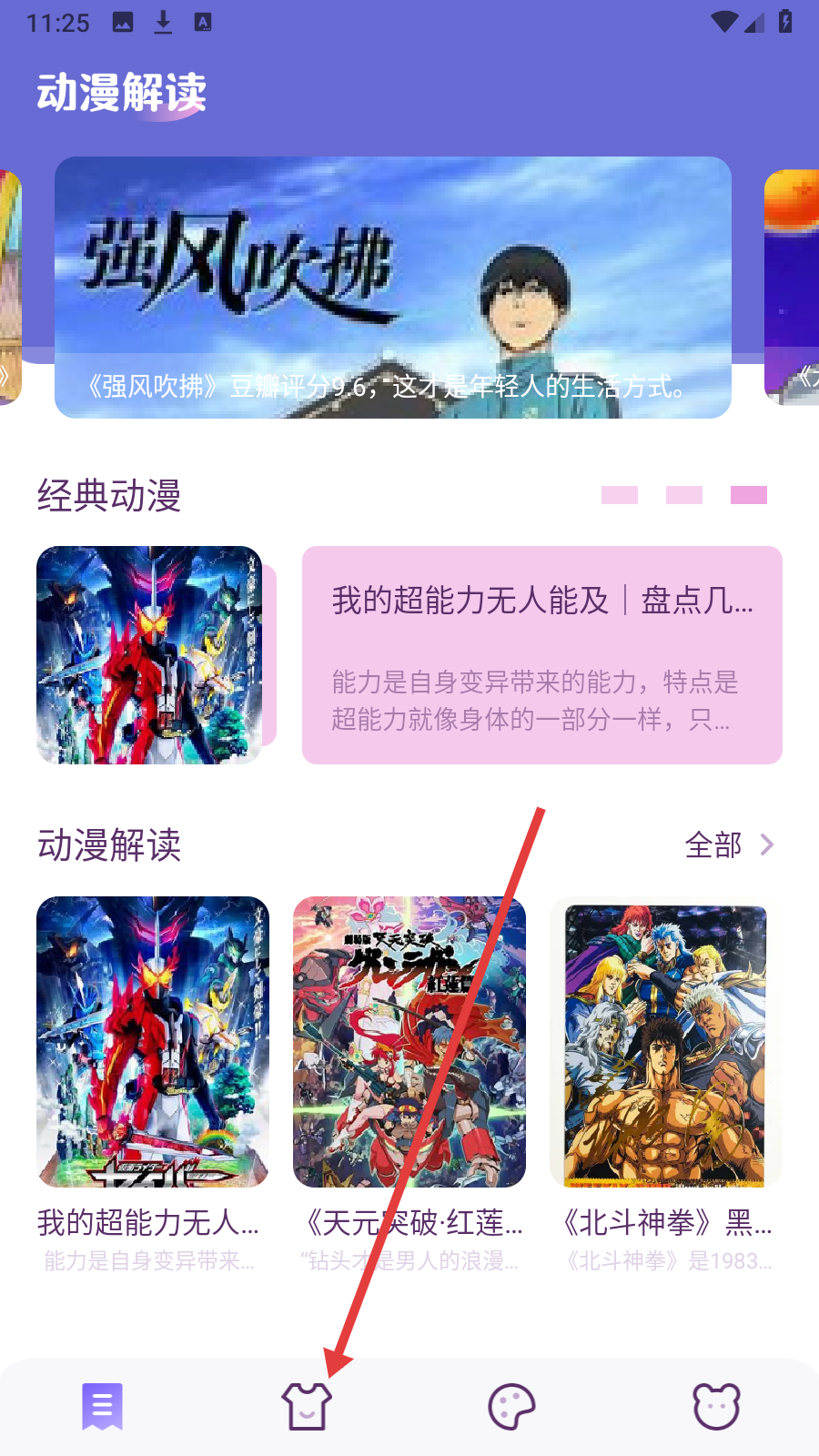Select the bookmark home tab

102,1407
